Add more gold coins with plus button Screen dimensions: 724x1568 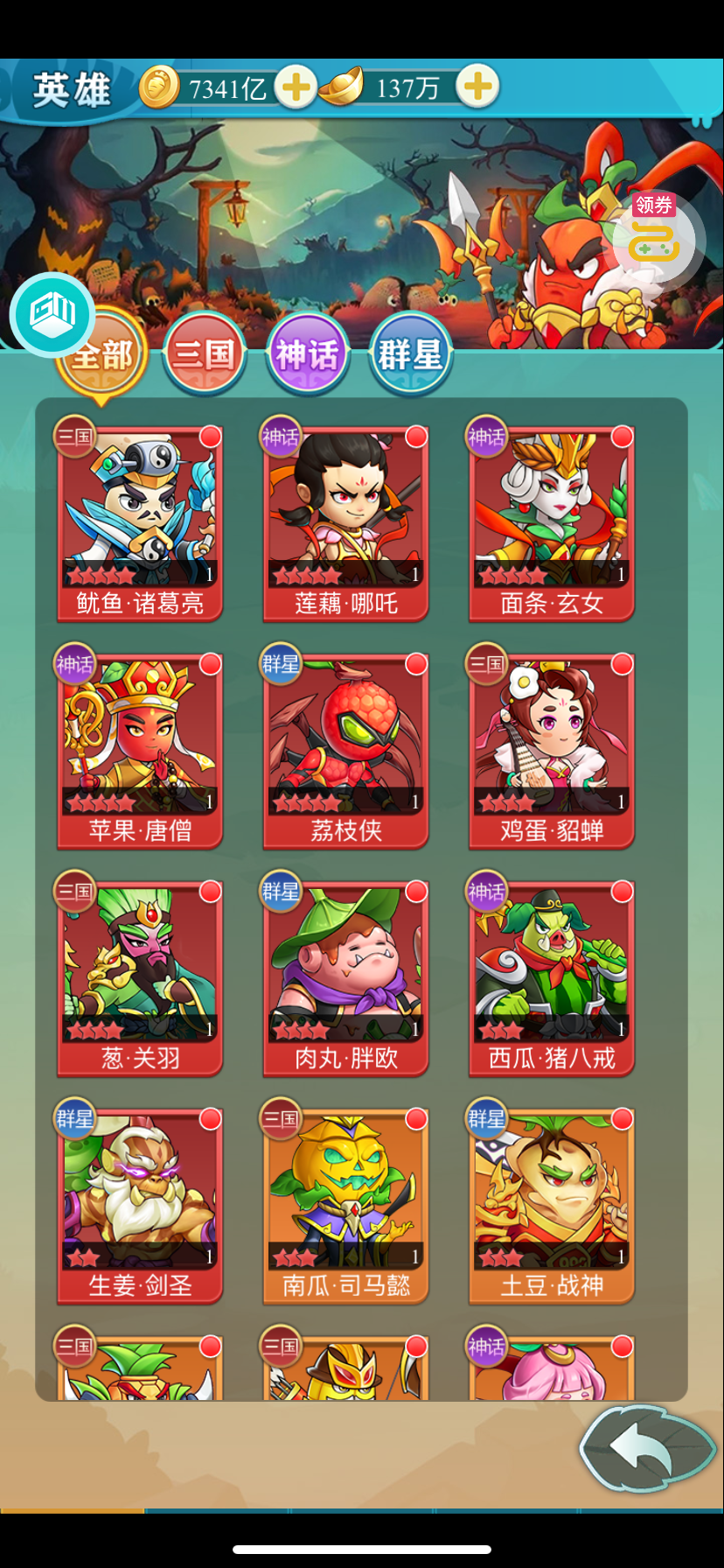click(296, 87)
